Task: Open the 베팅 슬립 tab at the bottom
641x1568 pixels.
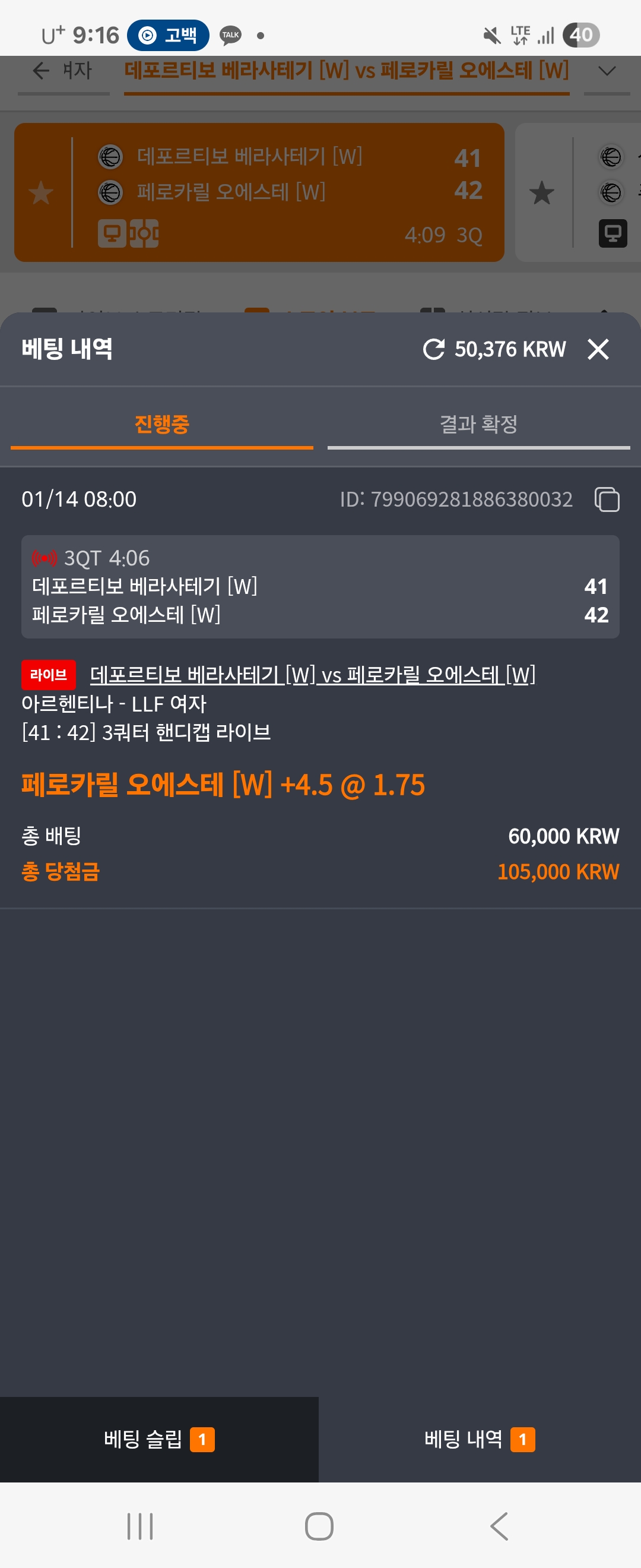Action: pos(158,1439)
